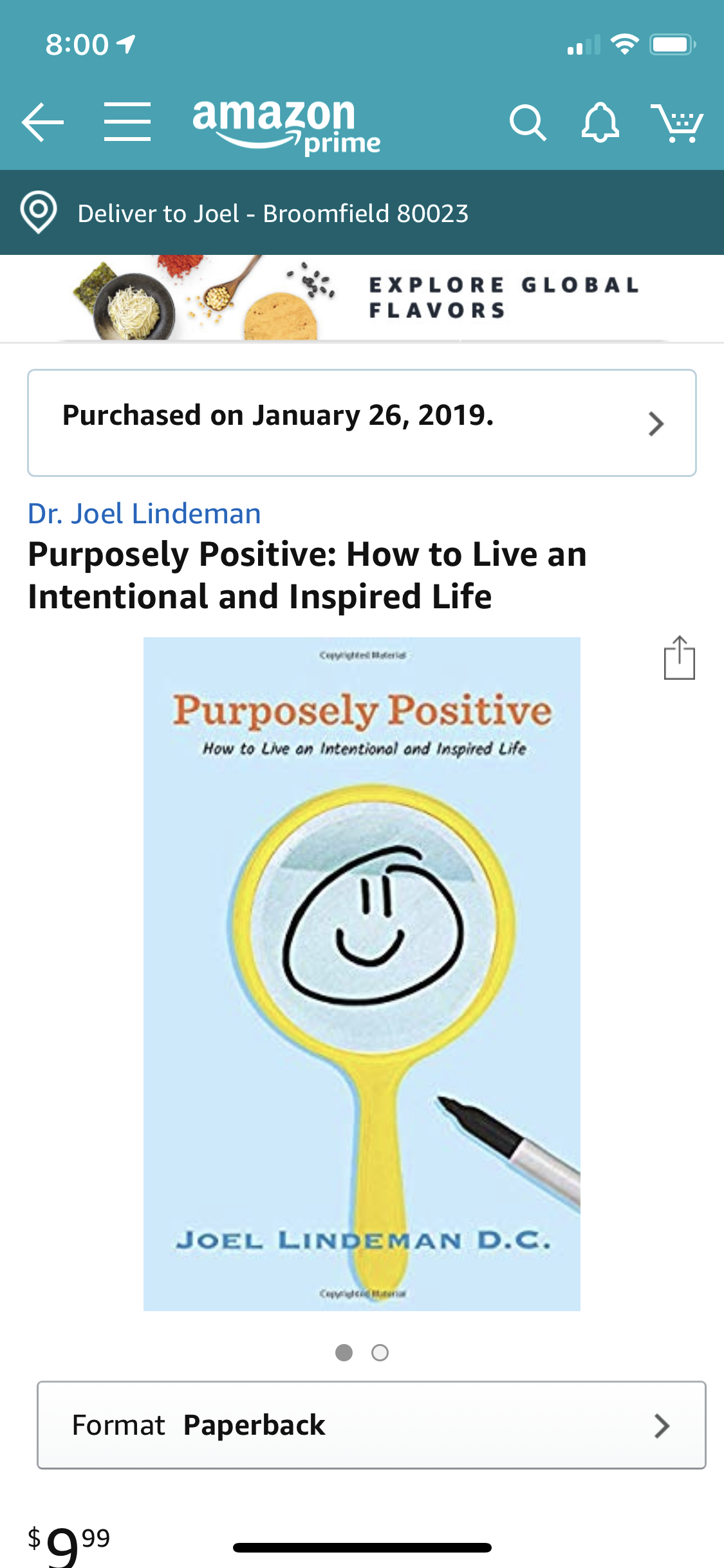View the Purposely Positive cover image
724x1568 pixels.
click(x=362, y=973)
